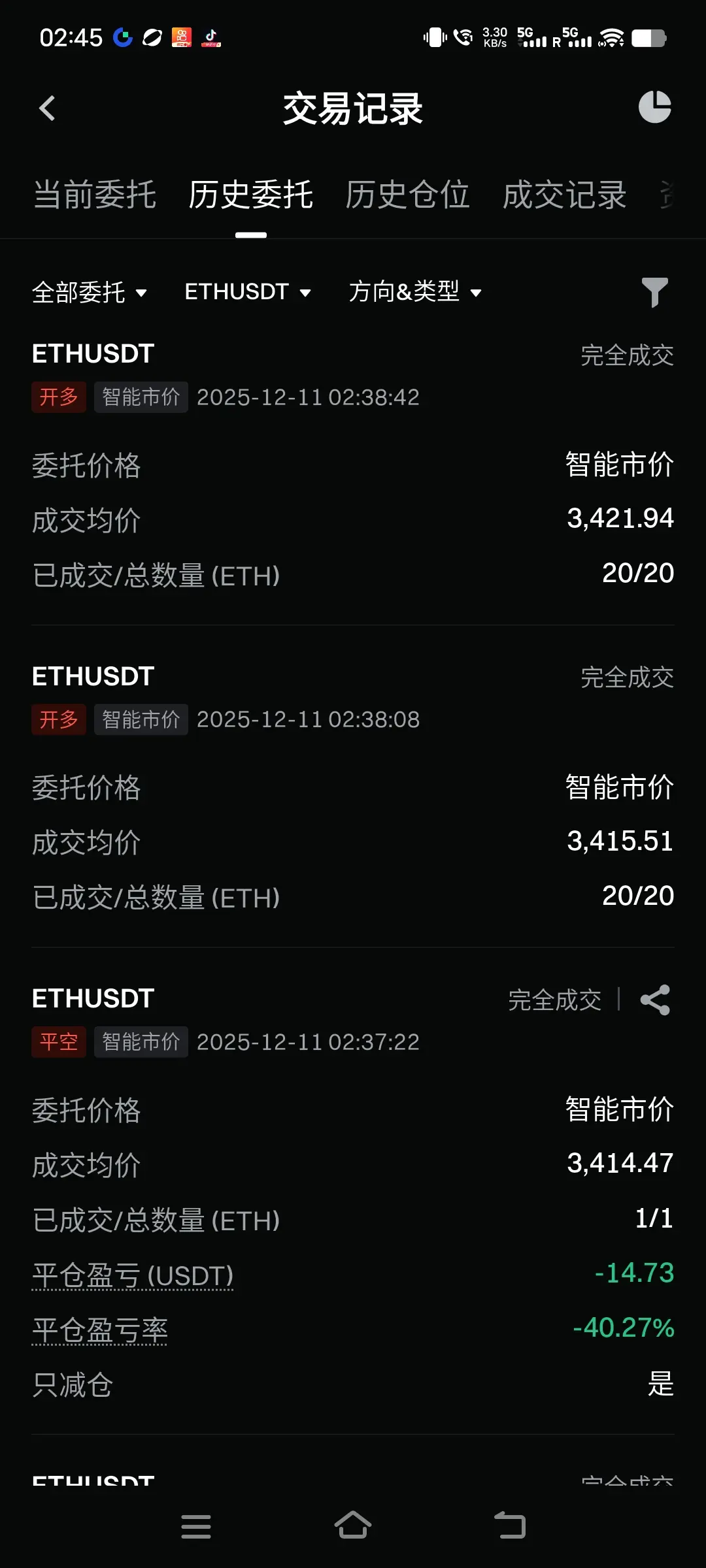706x1568 pixels.
Task: Select the 历史委托 tab
Action: pos(251,195)
